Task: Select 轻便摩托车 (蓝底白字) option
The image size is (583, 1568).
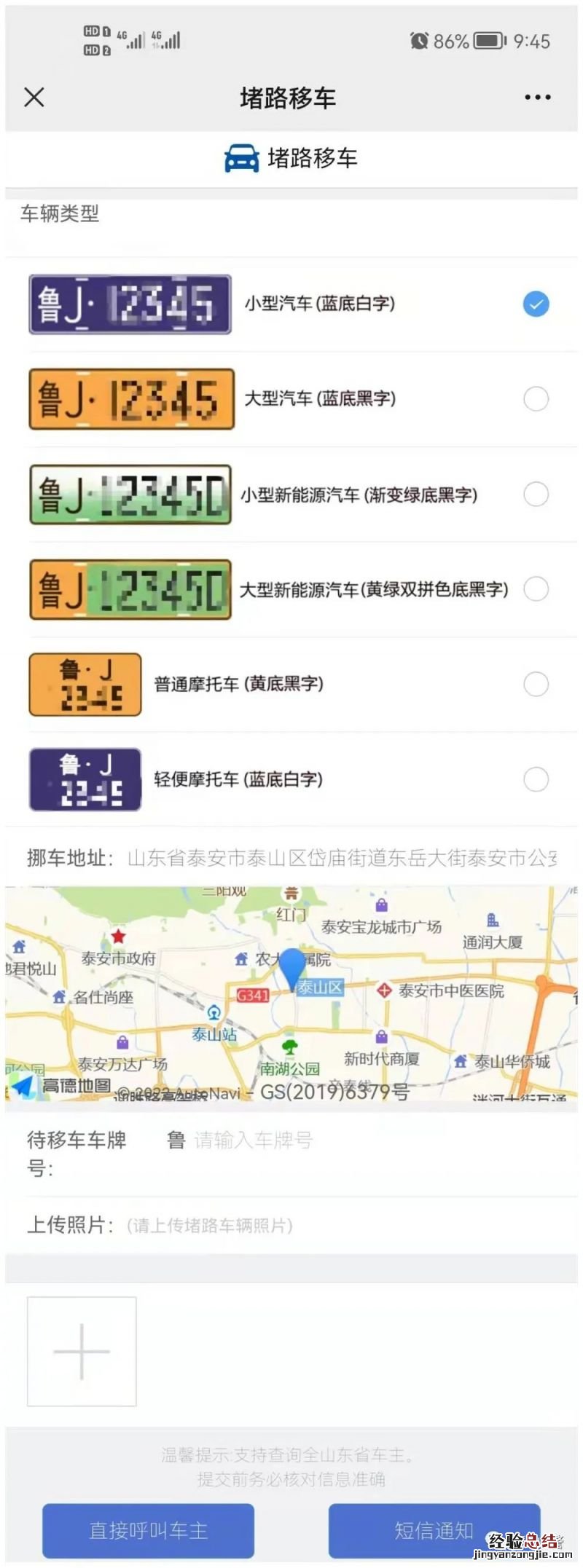Action: (x=536, y=779)
